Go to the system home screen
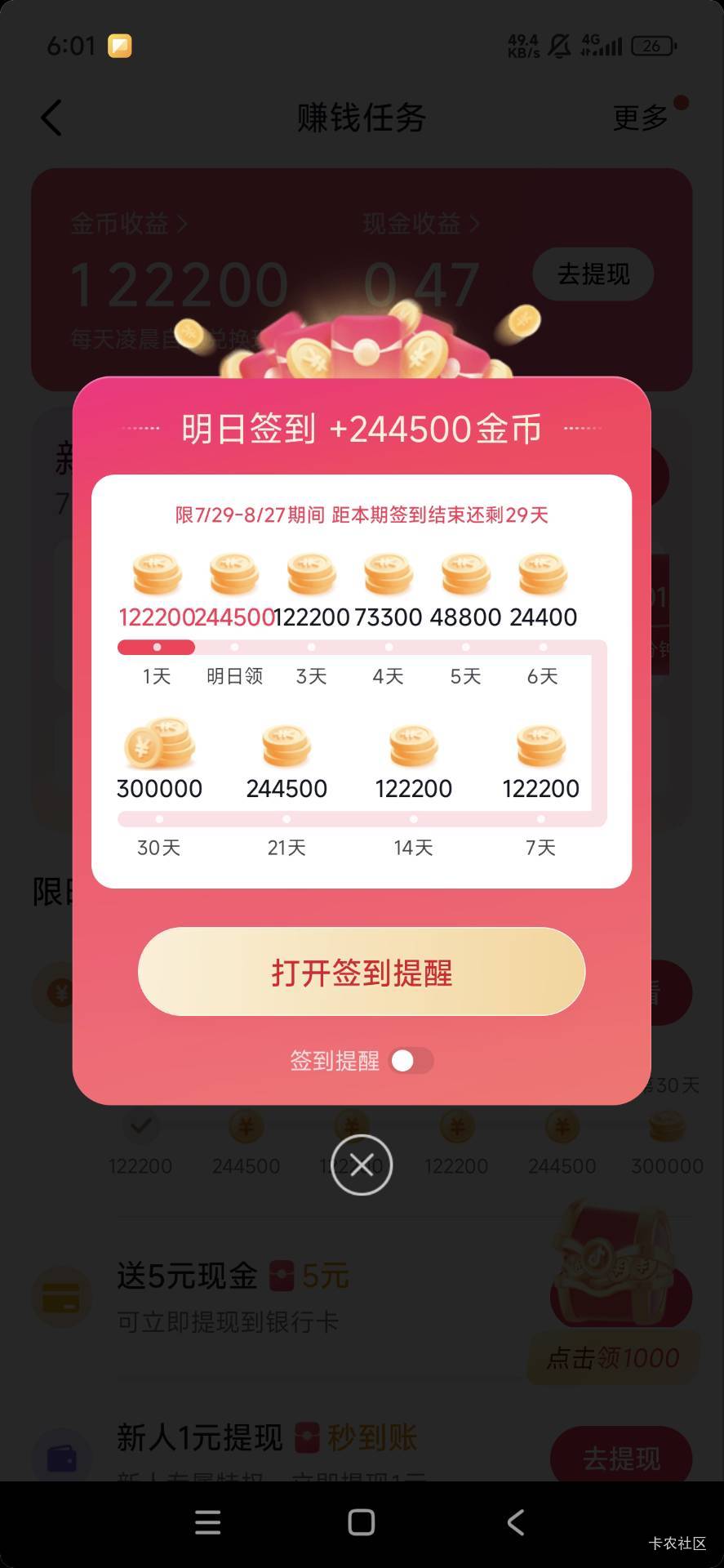The width and height of the screenshot is (724, 1568). pos(361,1522)
